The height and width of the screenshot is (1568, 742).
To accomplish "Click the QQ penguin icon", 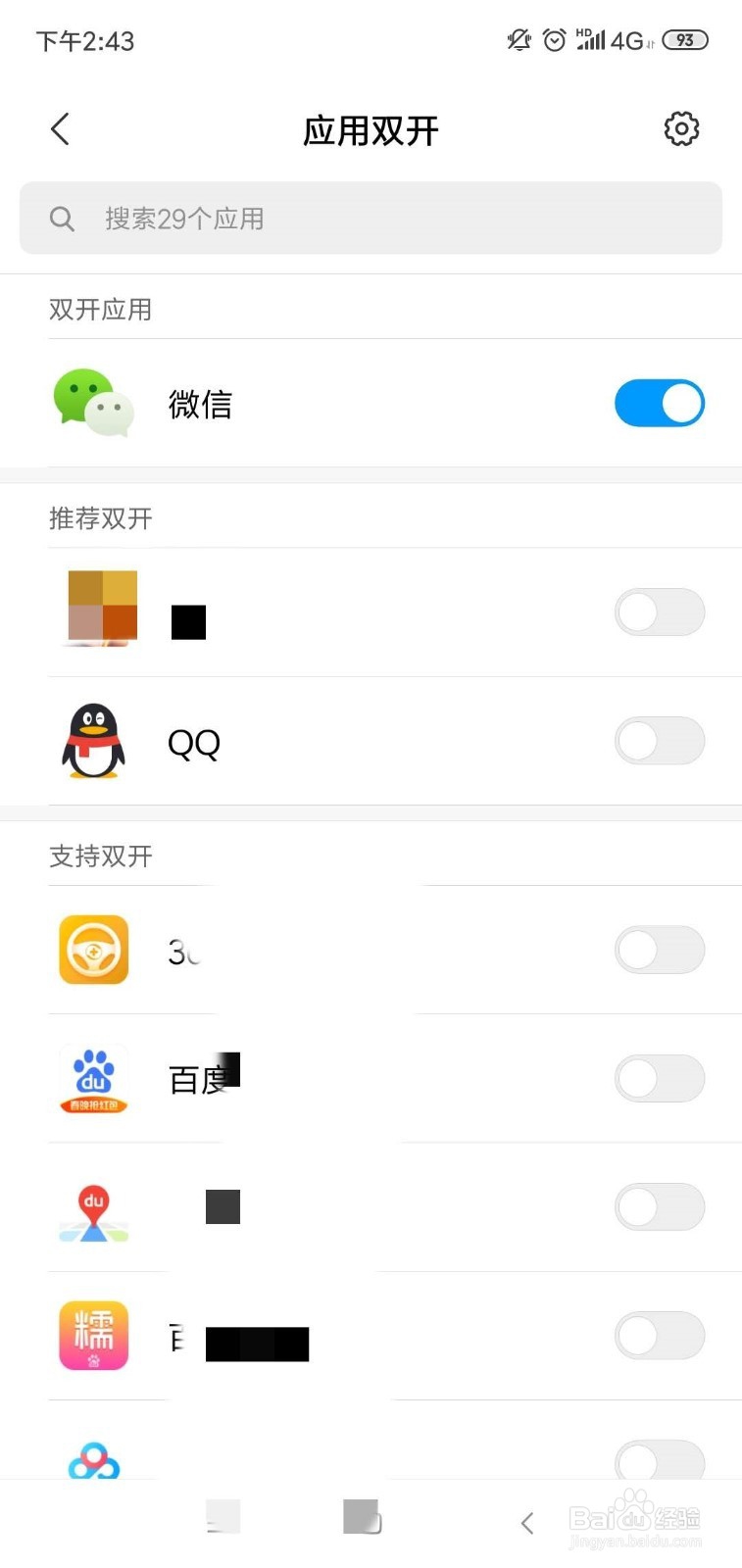I will (x=93, y=742).
